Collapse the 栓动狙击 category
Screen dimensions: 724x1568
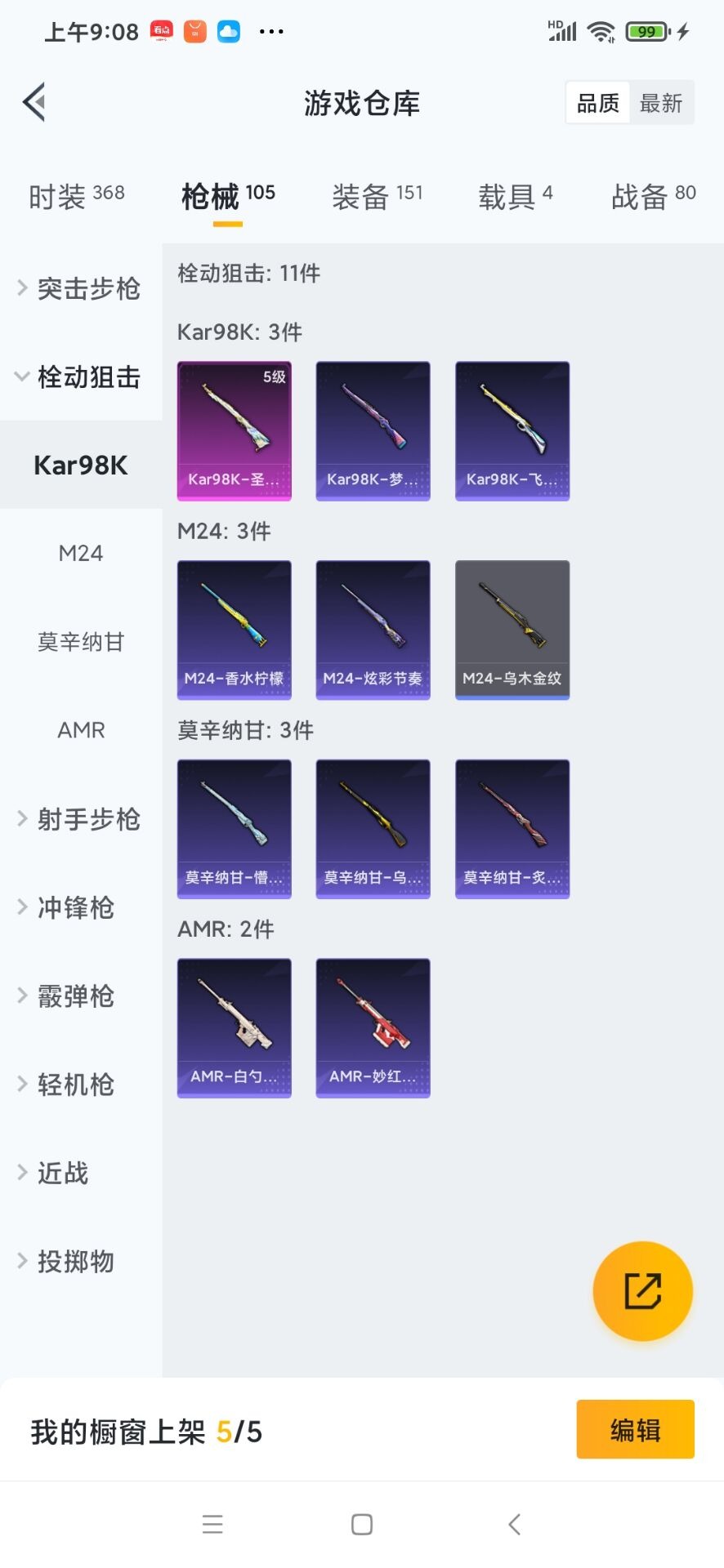(80, 376)
